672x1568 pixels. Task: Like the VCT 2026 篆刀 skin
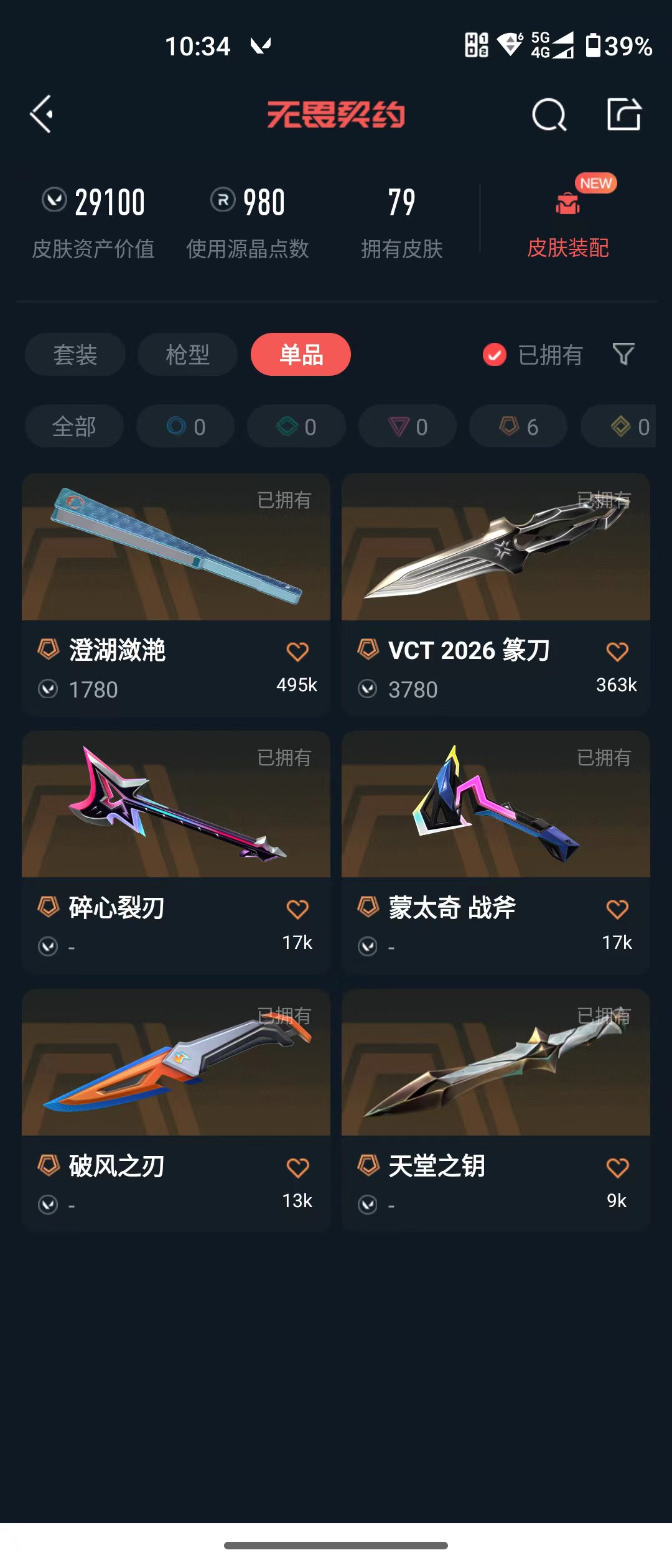pyautogui.click(x=617, y=651)
